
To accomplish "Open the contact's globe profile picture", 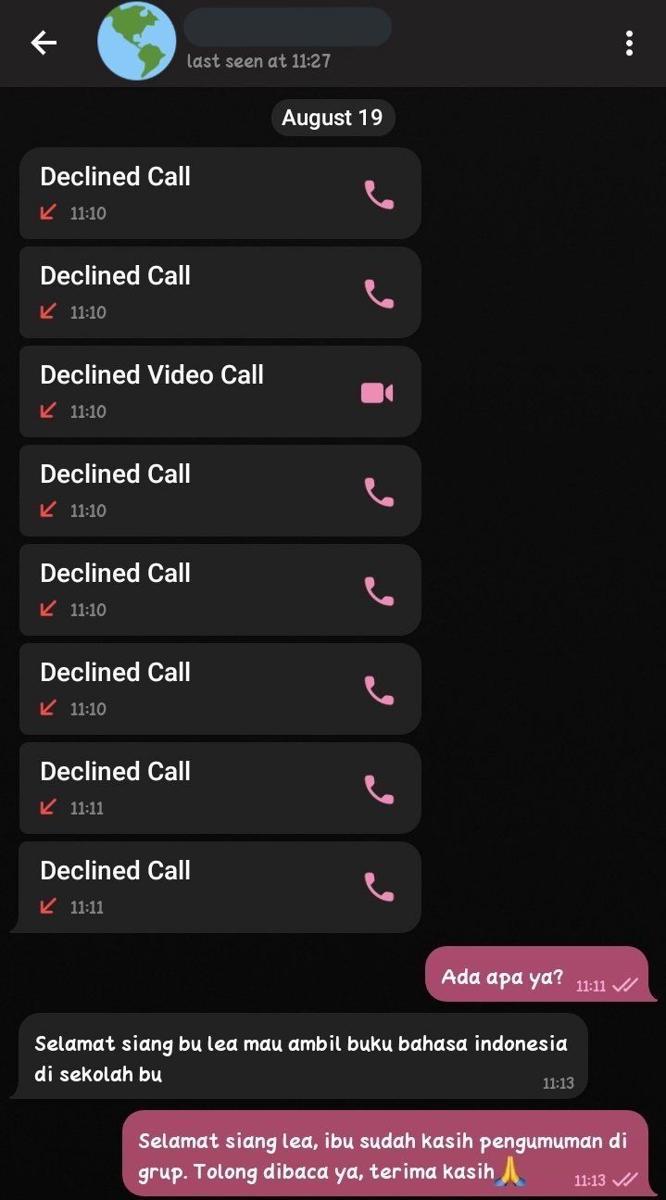I will (136, 42).
